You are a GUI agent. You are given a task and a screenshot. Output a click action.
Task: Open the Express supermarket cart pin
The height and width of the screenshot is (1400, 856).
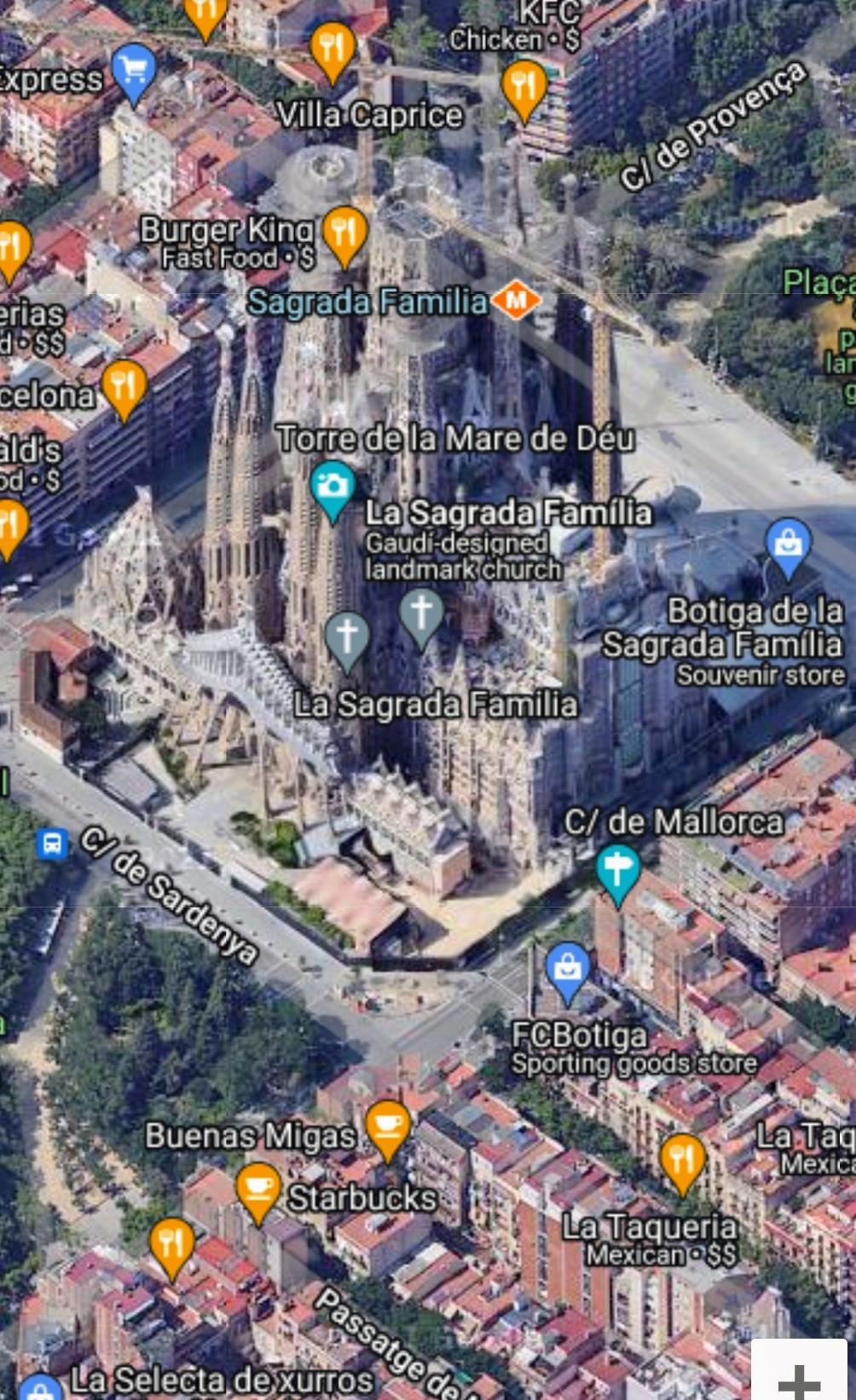tap(134, 70)
